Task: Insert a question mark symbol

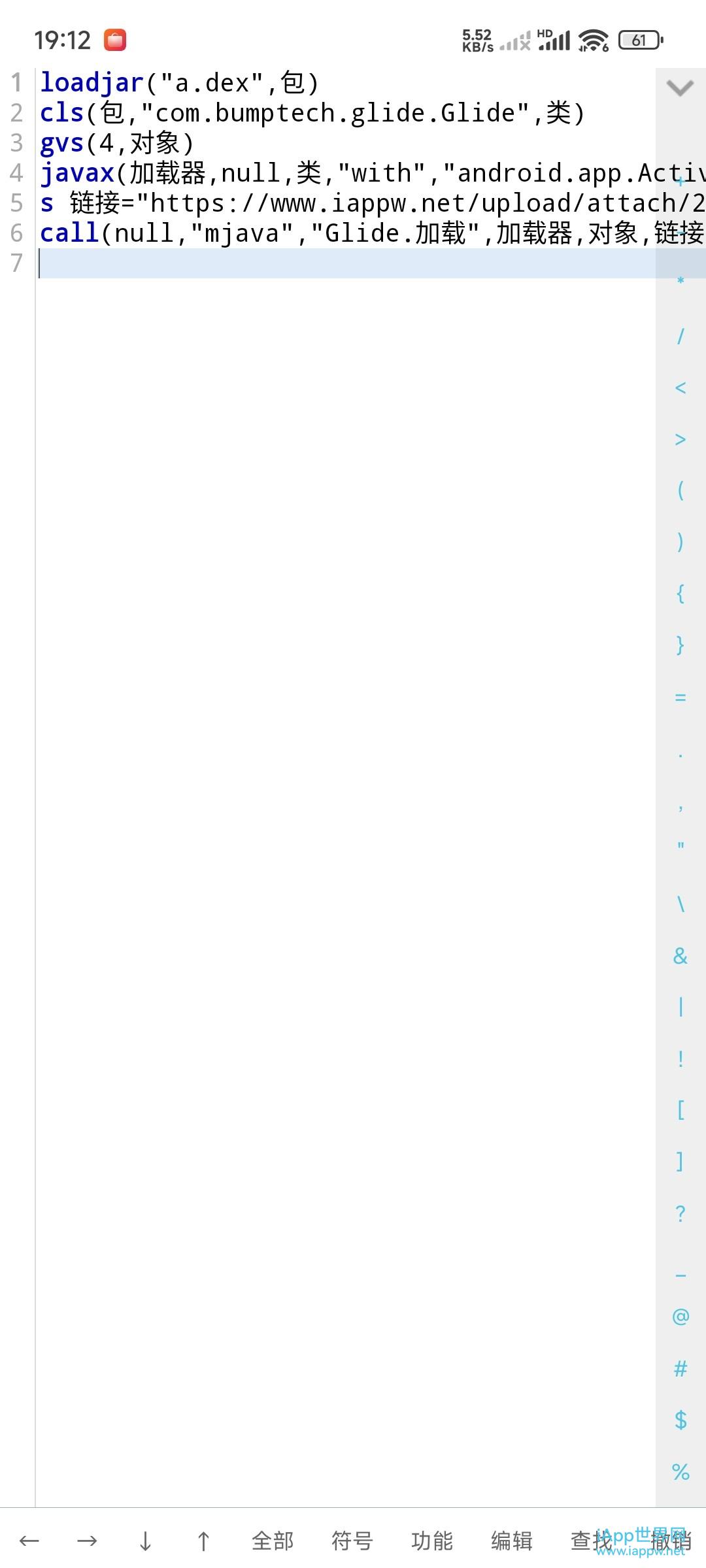Action: pos(681,1213)
